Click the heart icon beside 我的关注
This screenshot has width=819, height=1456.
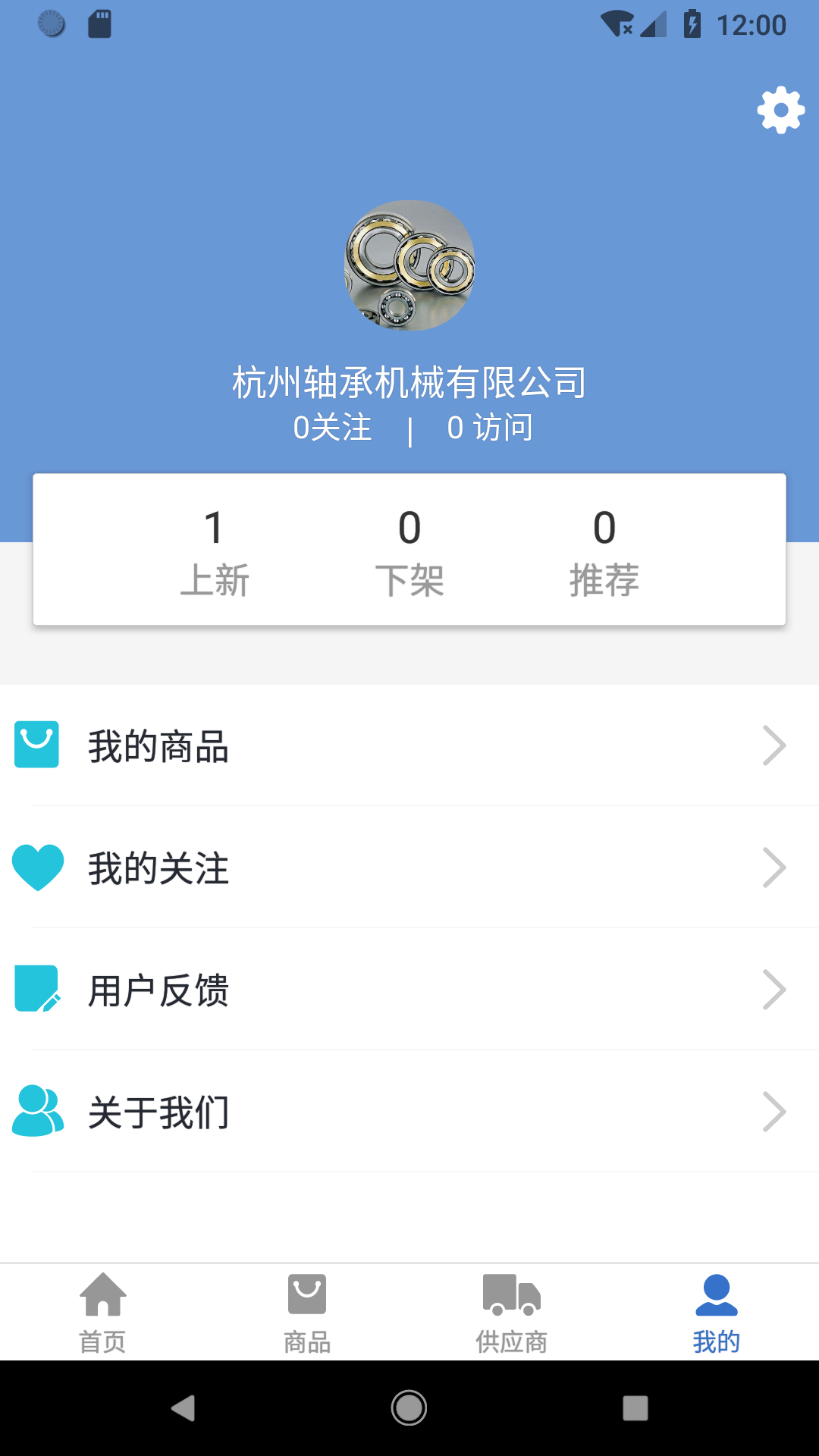pyautogui.click(x=38, y=867)
